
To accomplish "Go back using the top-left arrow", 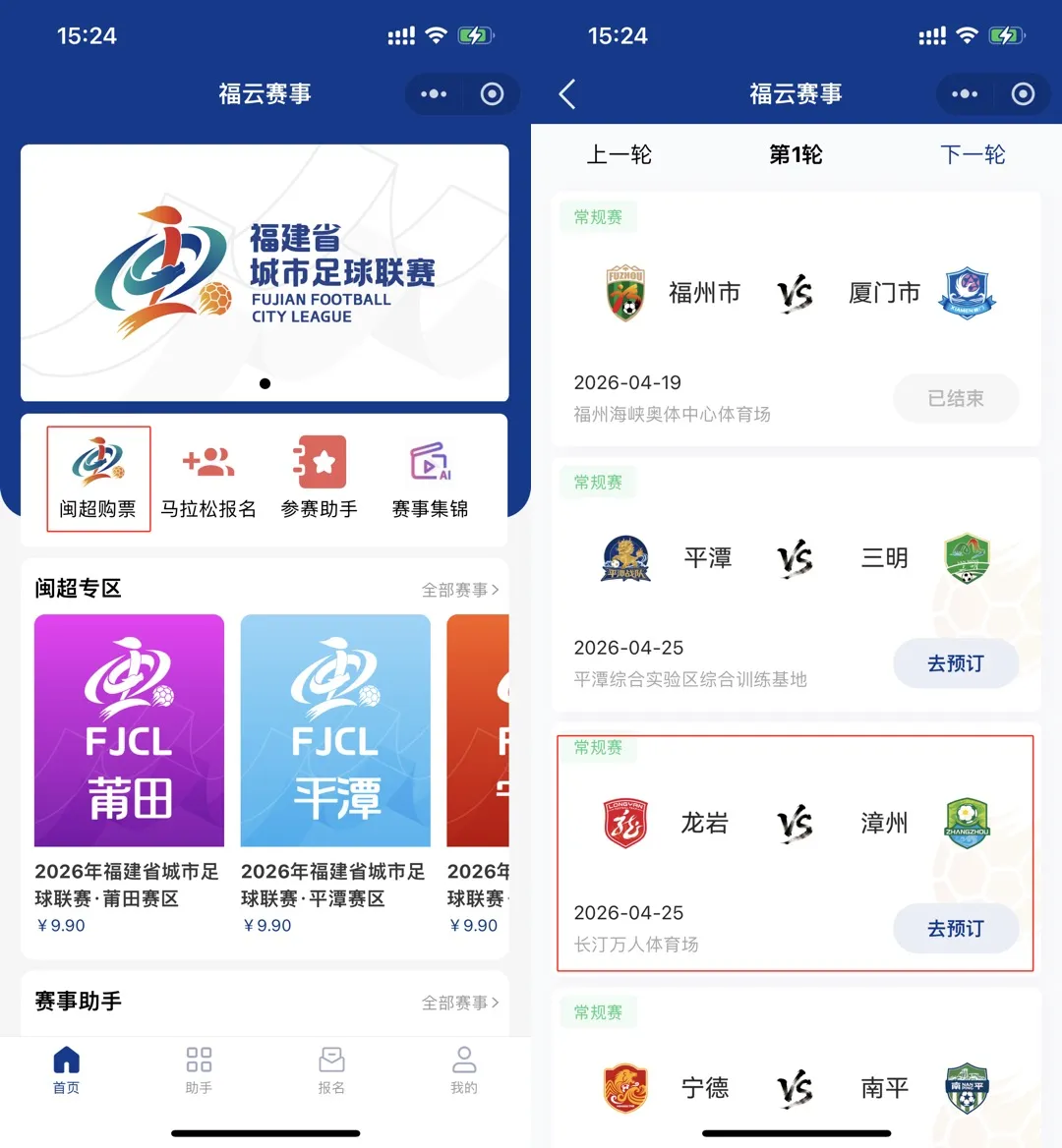I will pos(567,94).
